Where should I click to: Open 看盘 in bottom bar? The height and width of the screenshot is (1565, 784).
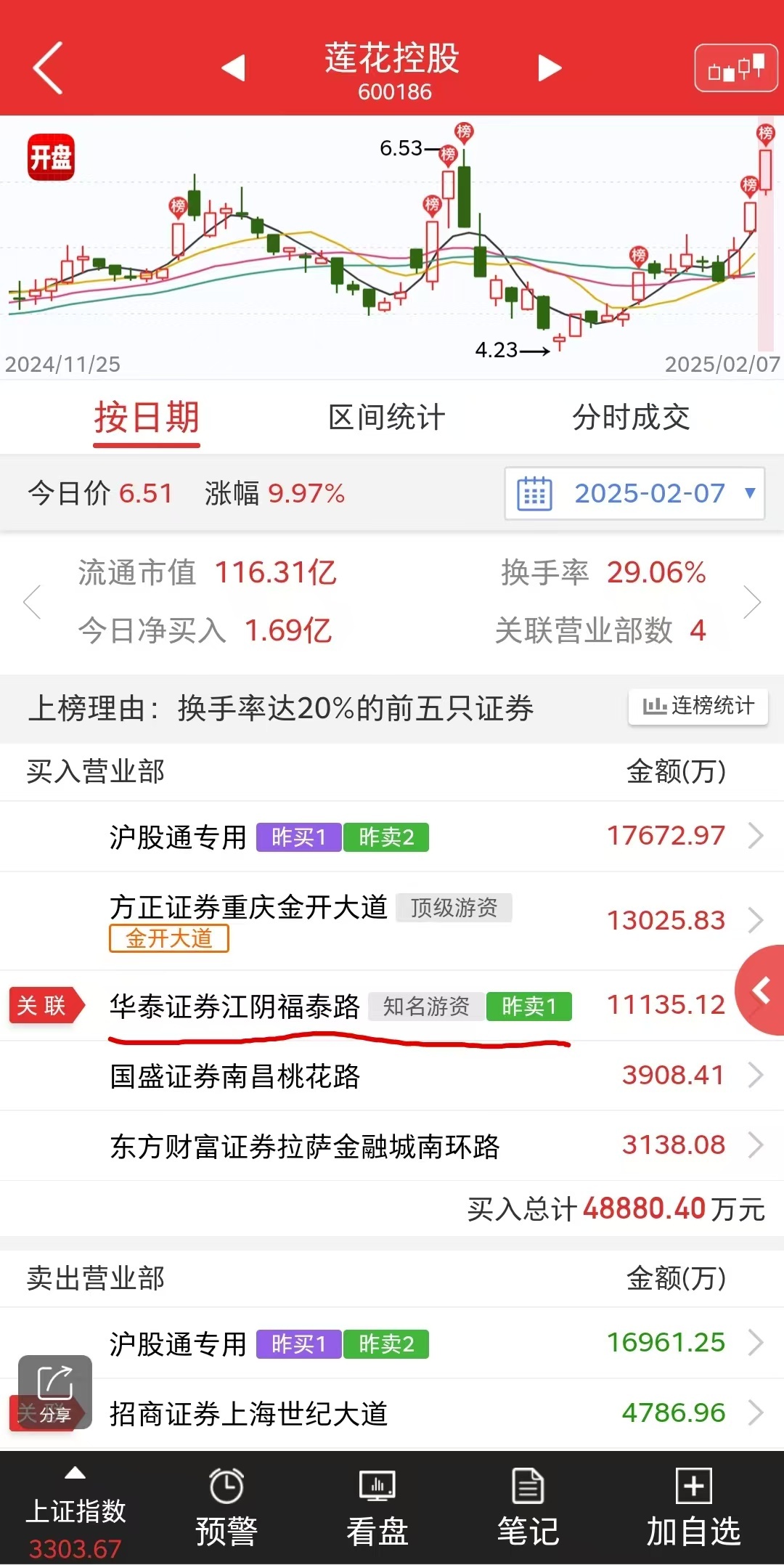click(377, 1508)
